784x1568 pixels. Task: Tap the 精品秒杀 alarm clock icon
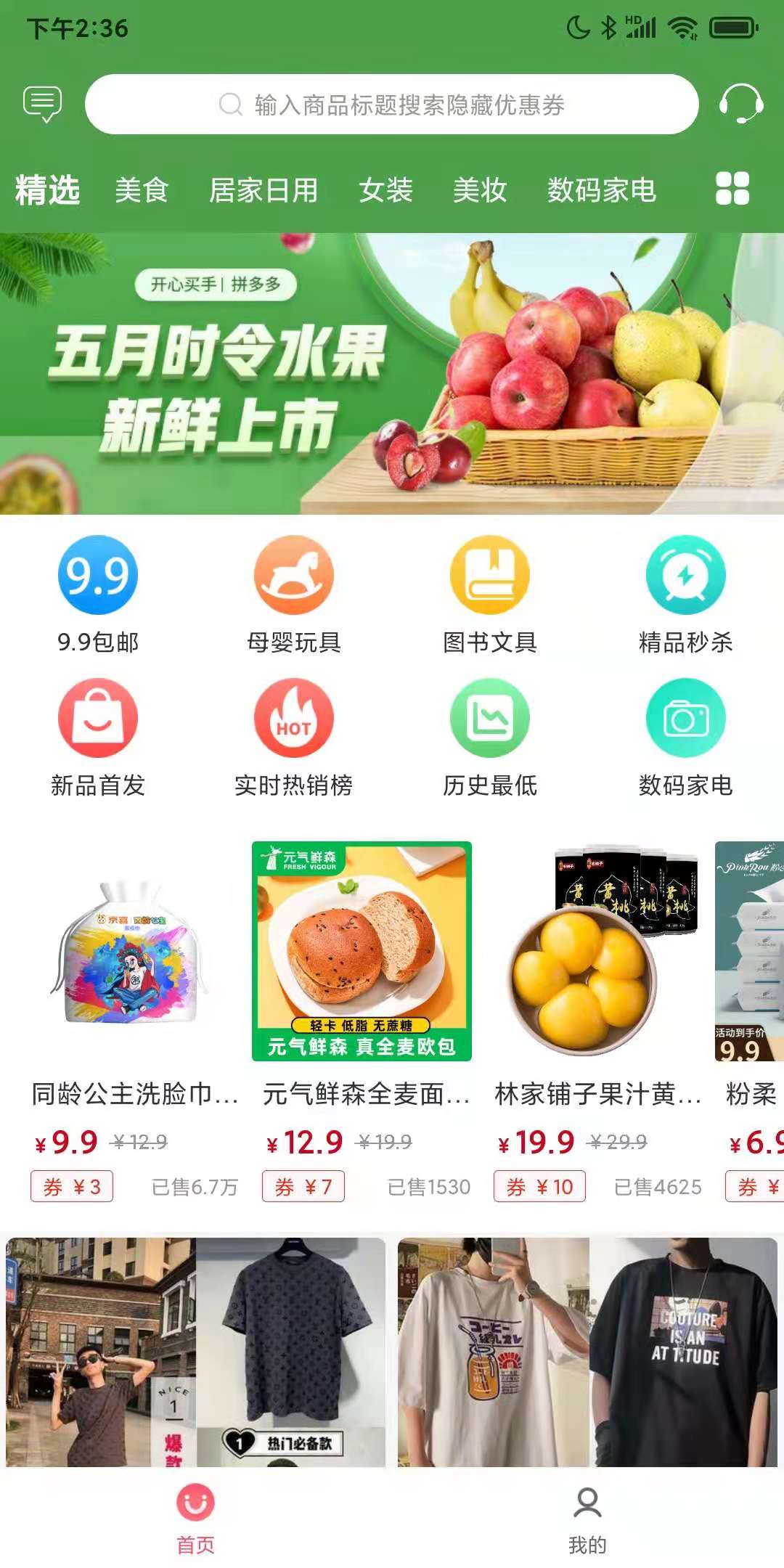(x=683, y=574)
